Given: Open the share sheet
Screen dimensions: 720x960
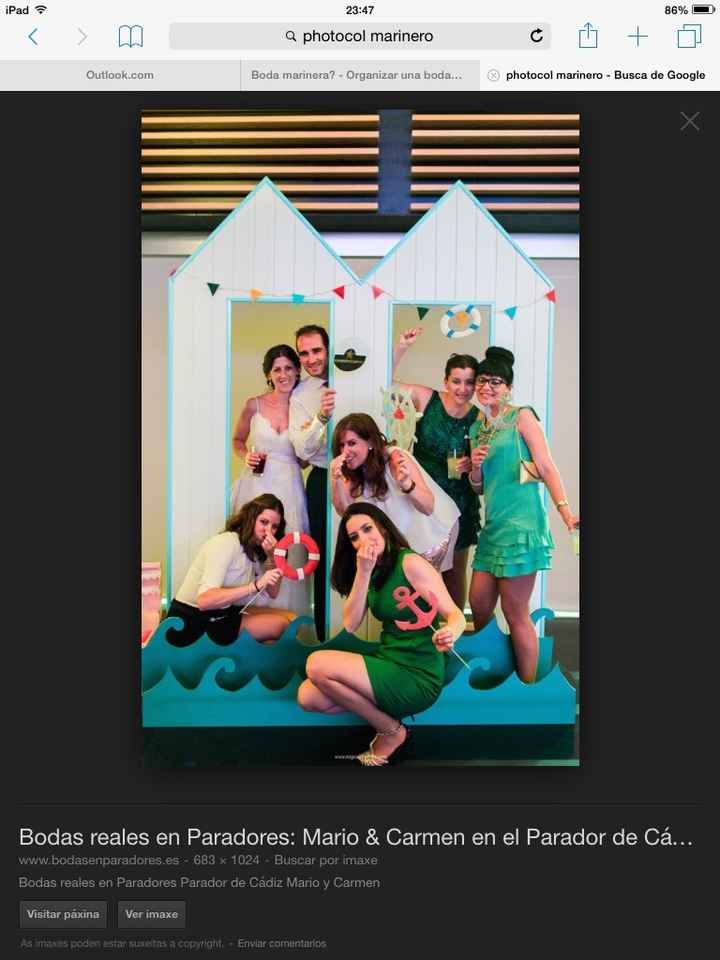Looking at the screenshot, I should tap(588, 36).
